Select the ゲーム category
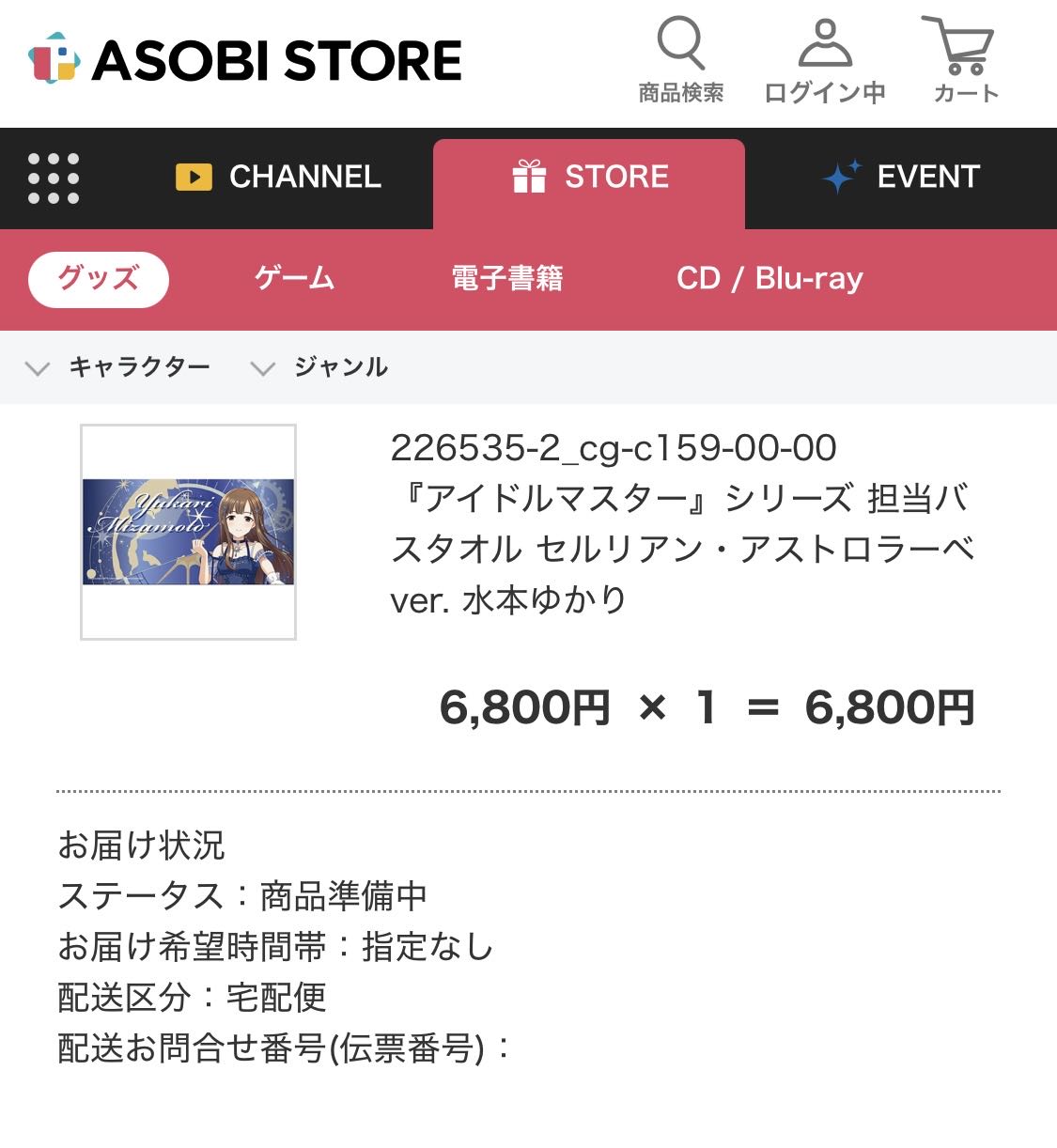Viewport: 1057px width, 1148px height. click(x=294, y=279)
